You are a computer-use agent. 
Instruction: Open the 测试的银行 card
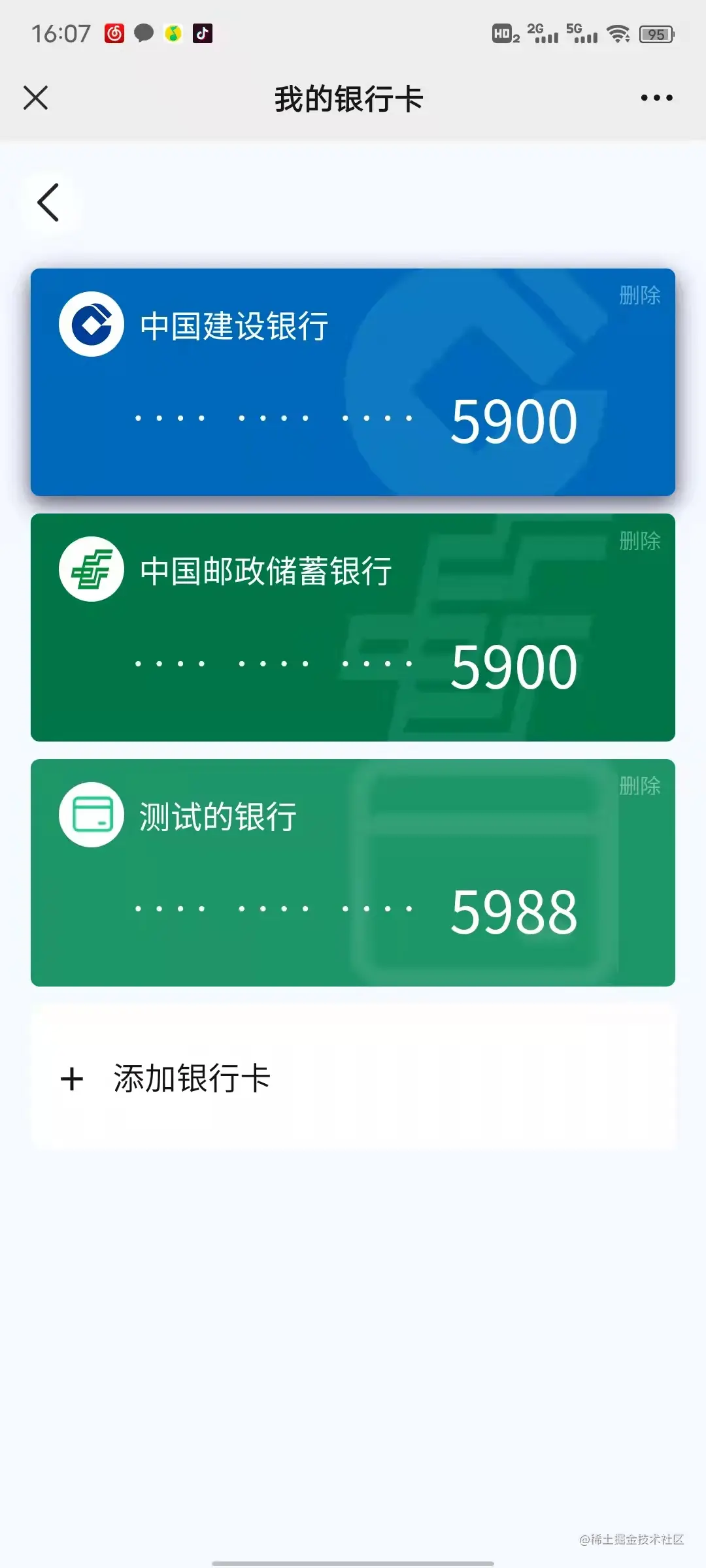[x=353, y=873]
